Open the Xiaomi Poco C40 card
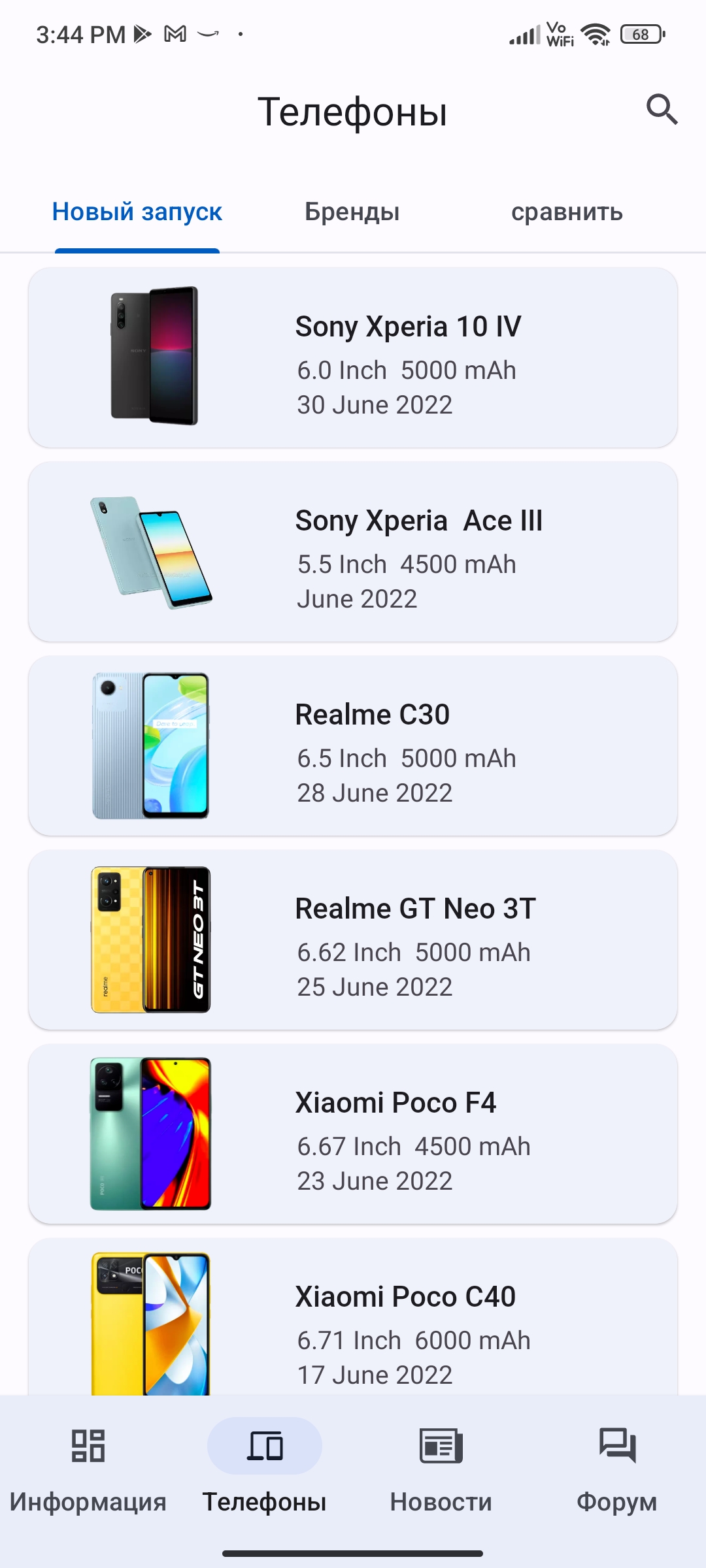The height and width of the screenshot is (1568, 706). [353, 1320]
